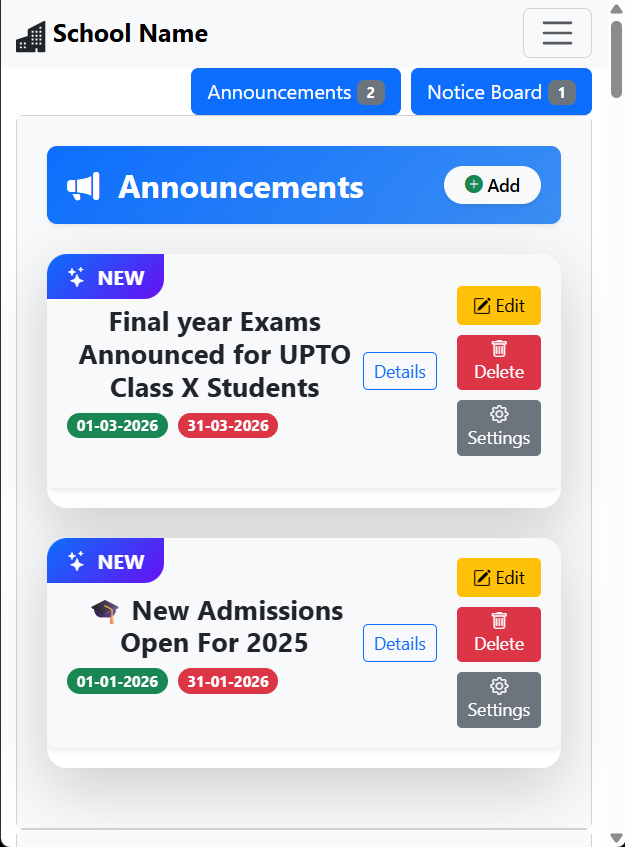
Task: Open Settings for Final year Exams announcement
Action: coord(498,427)
